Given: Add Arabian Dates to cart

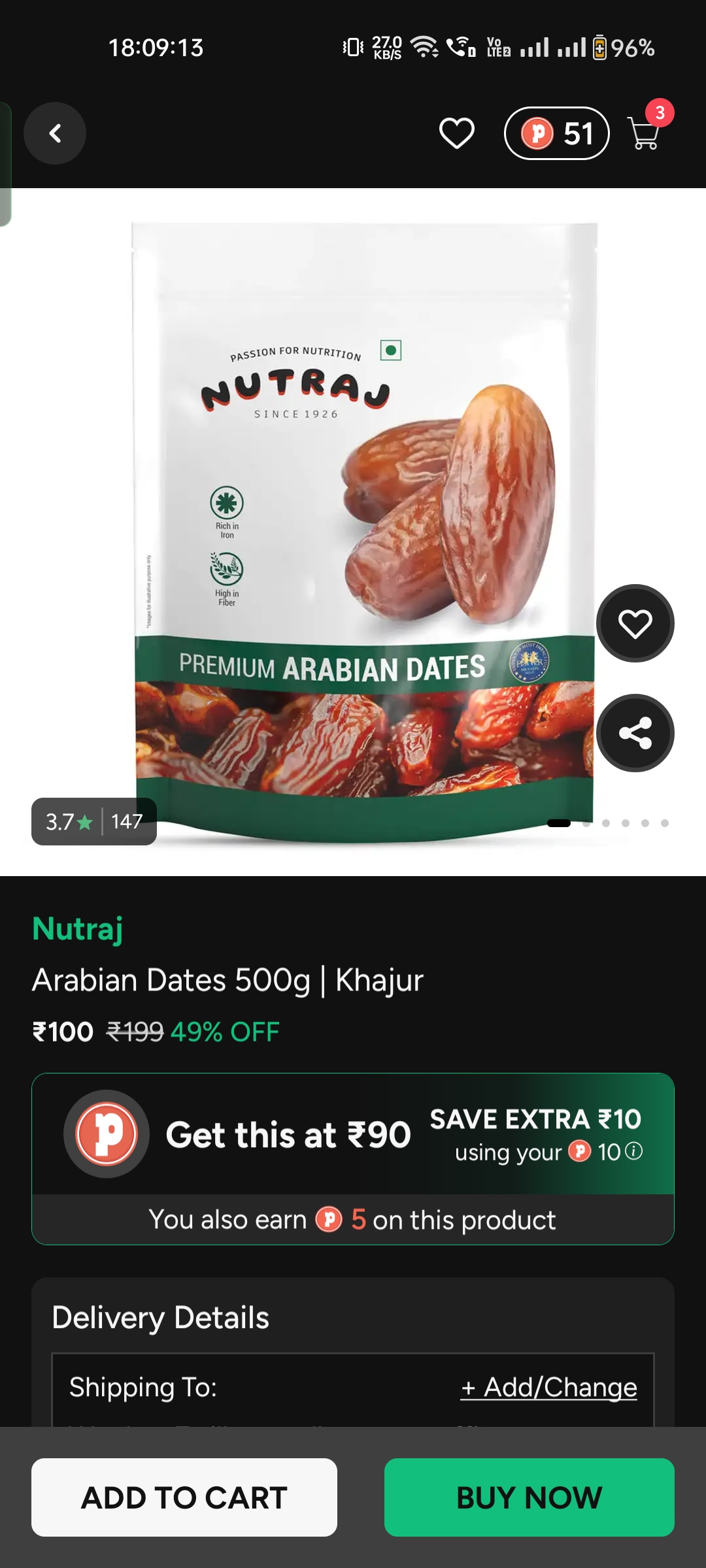Looking at the screenshot, I should click(184, 1497).
